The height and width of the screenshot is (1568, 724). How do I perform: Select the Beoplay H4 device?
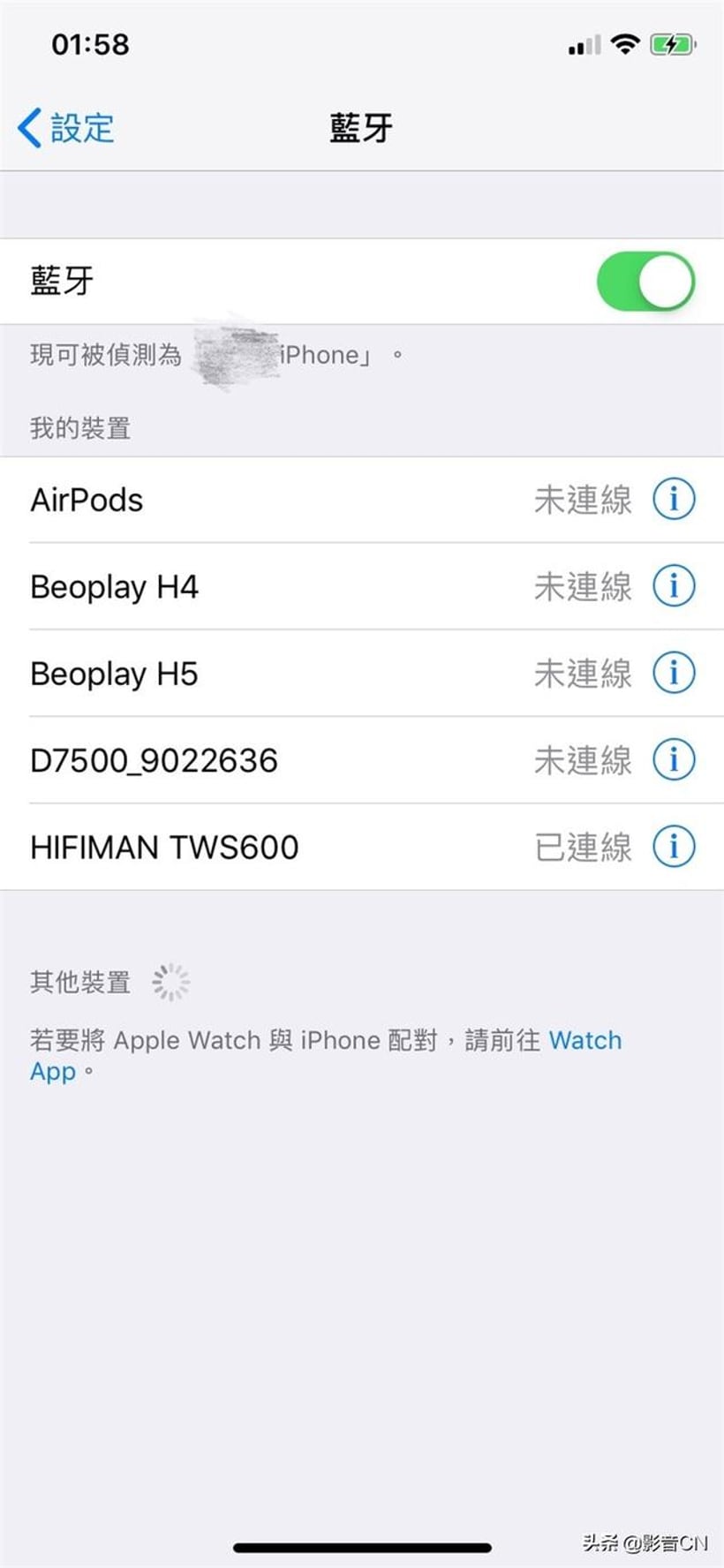coord(362,586)
